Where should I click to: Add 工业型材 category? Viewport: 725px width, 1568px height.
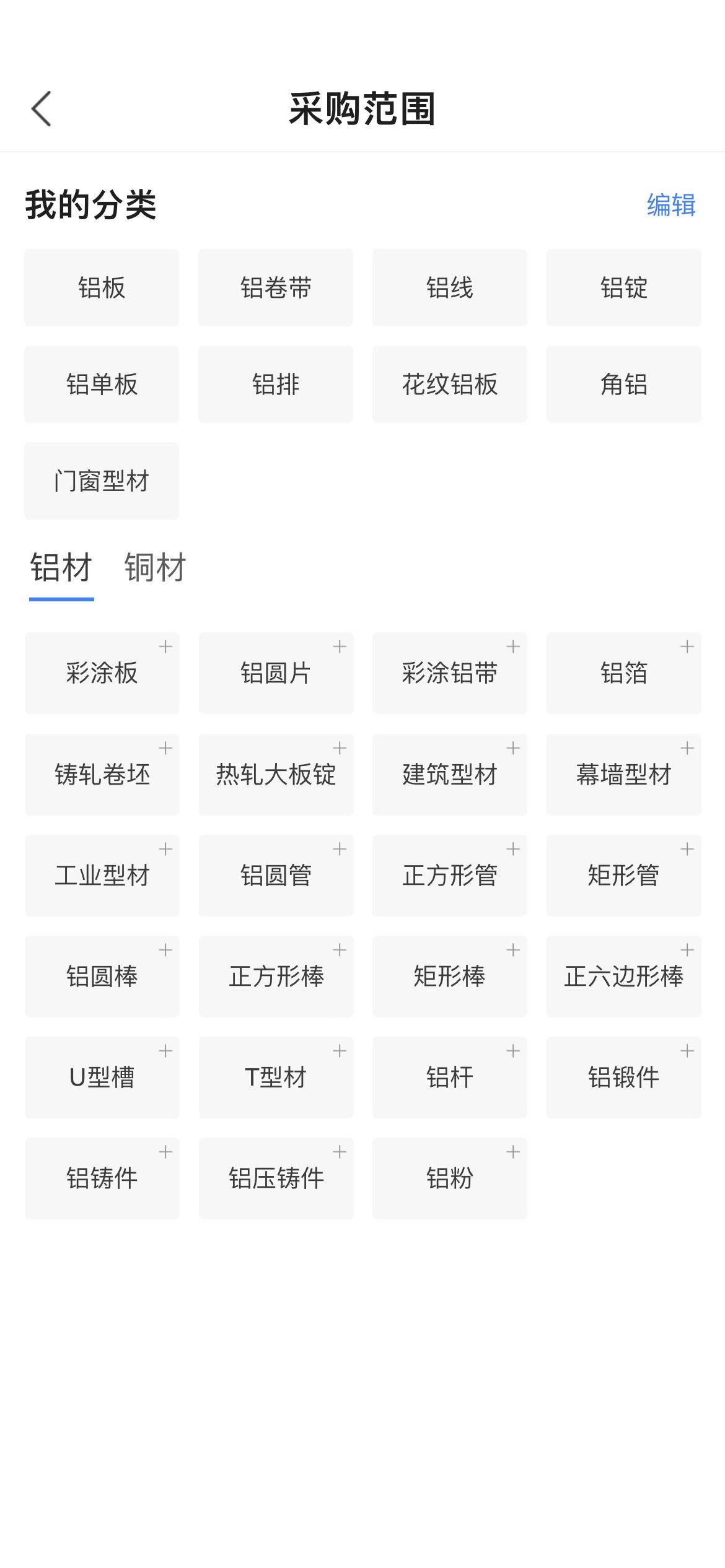click(x=102, y=876)
